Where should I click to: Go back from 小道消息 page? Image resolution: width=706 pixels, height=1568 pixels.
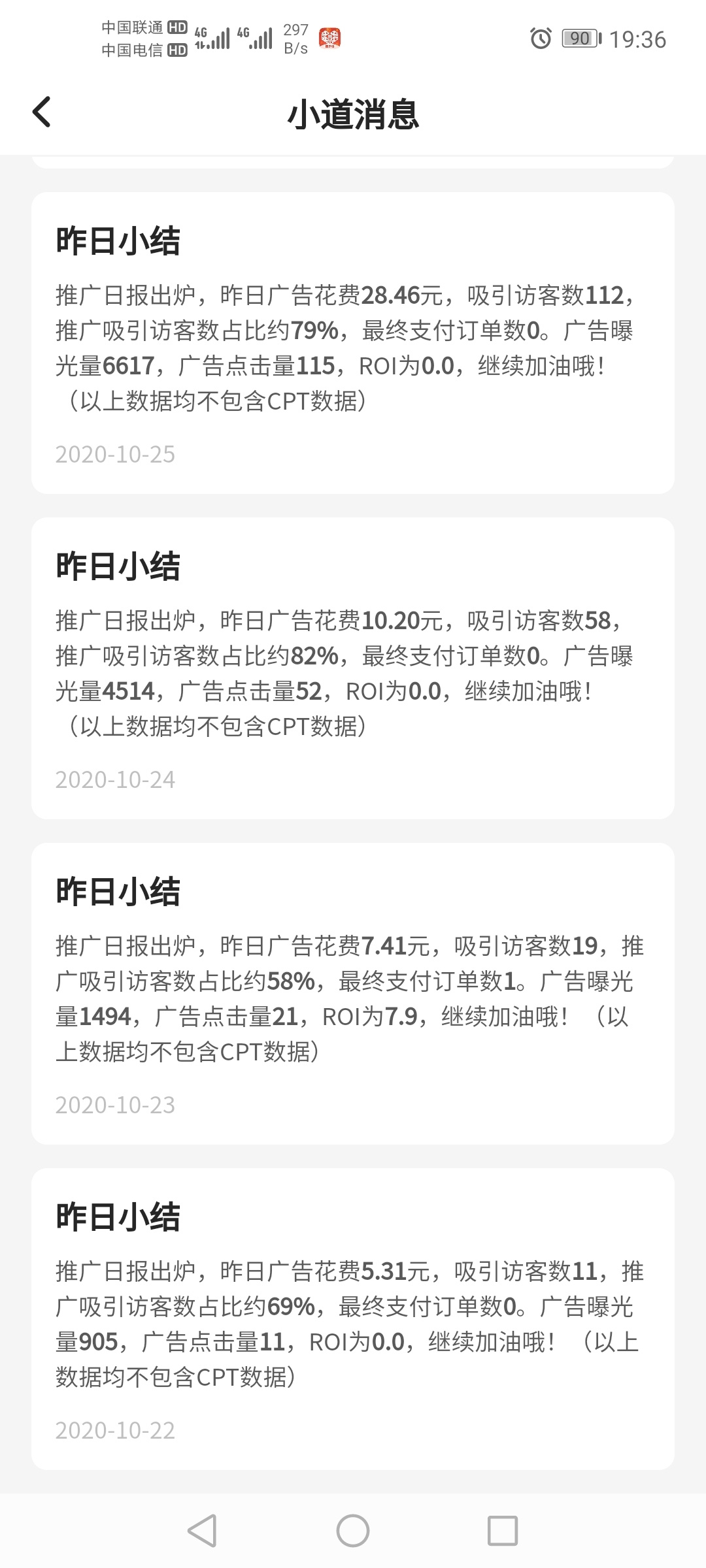pyautogui.click(x=41, y=112)
